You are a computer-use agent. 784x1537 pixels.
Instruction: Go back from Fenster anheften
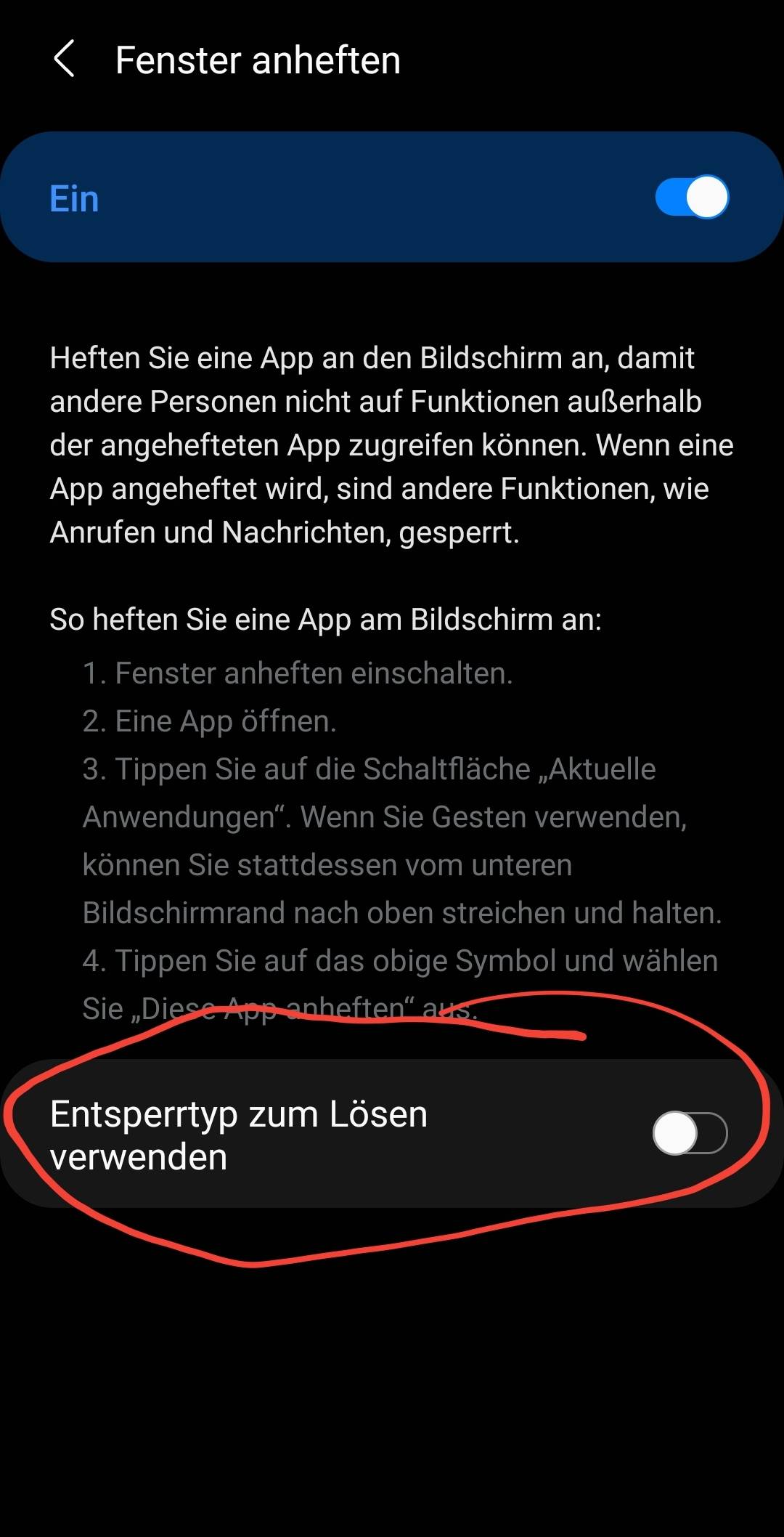point(65,60)
